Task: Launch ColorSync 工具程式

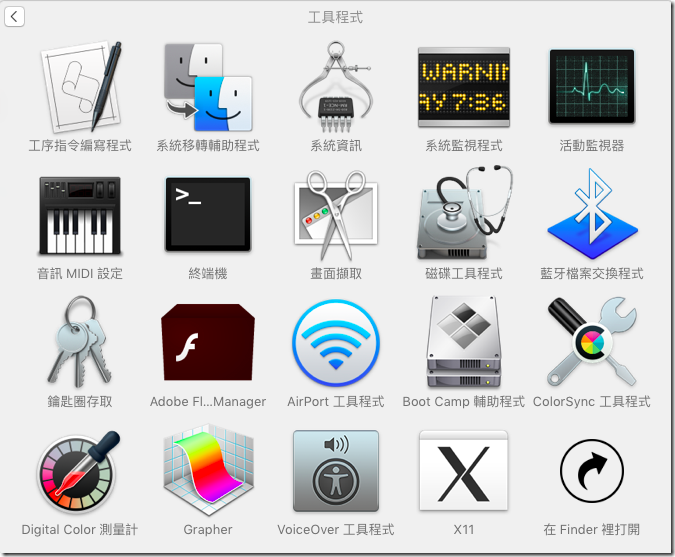Action: [x=591, y=344]
